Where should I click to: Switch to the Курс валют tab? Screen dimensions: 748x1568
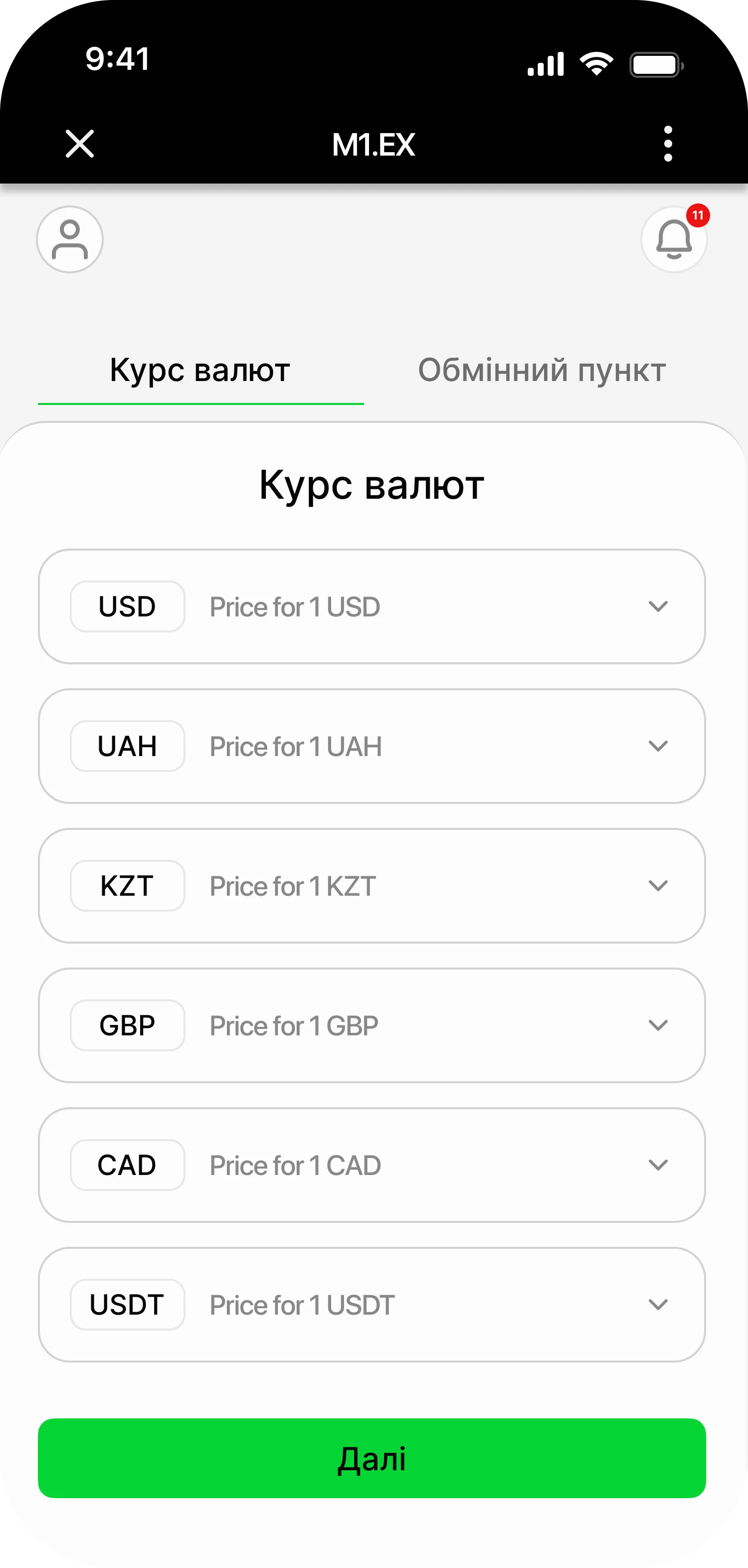coord(200,370)
